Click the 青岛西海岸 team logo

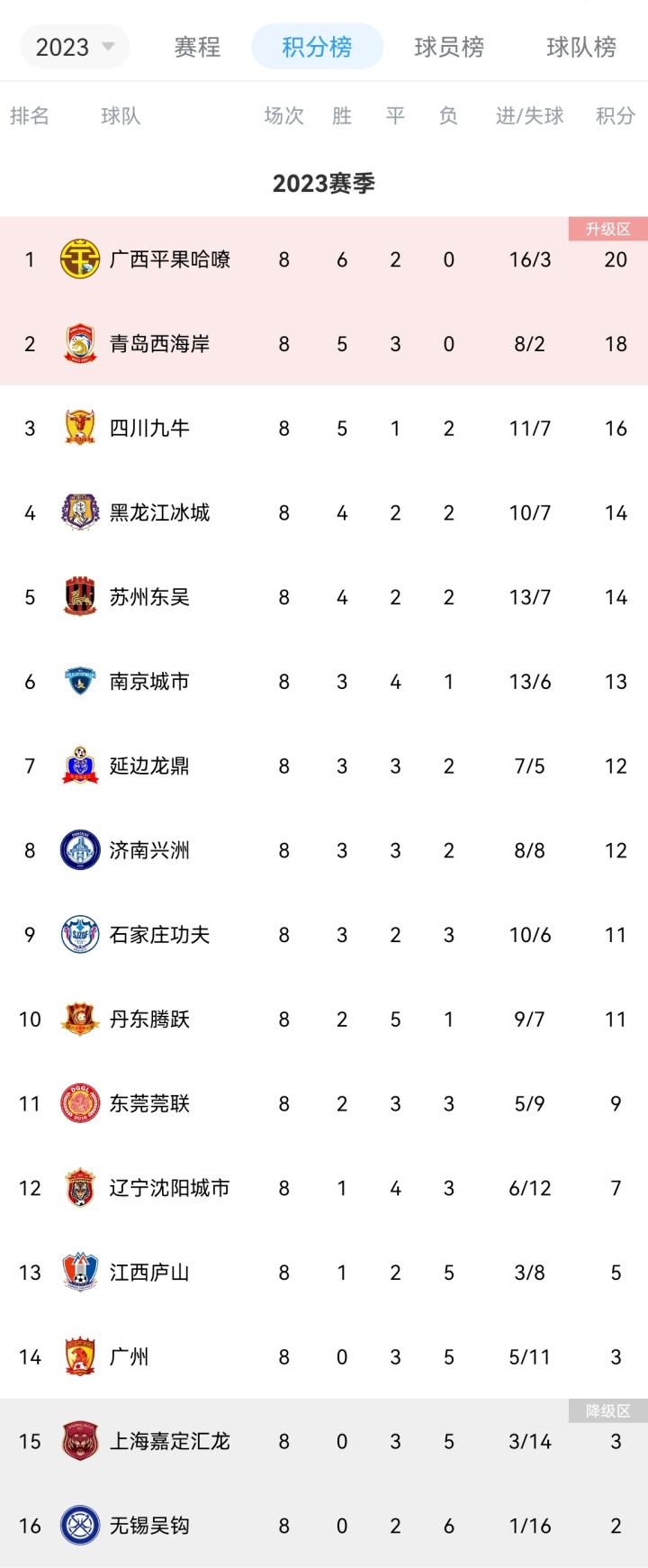79,343
